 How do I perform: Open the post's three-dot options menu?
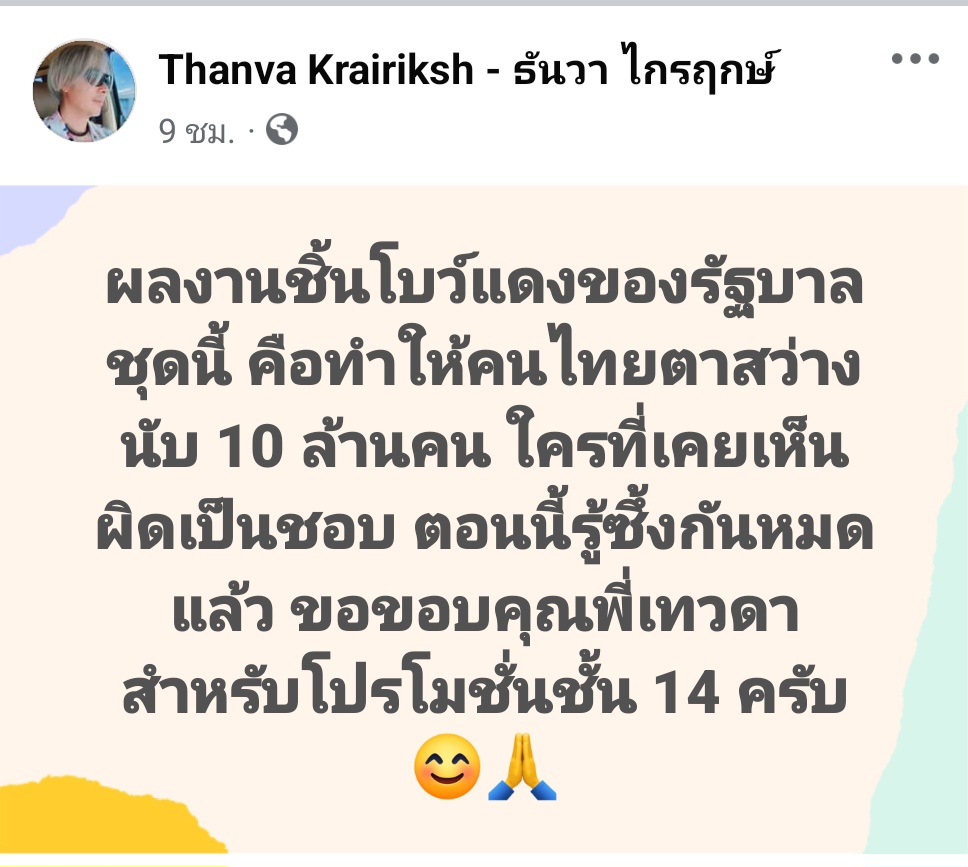pos(914,59)
